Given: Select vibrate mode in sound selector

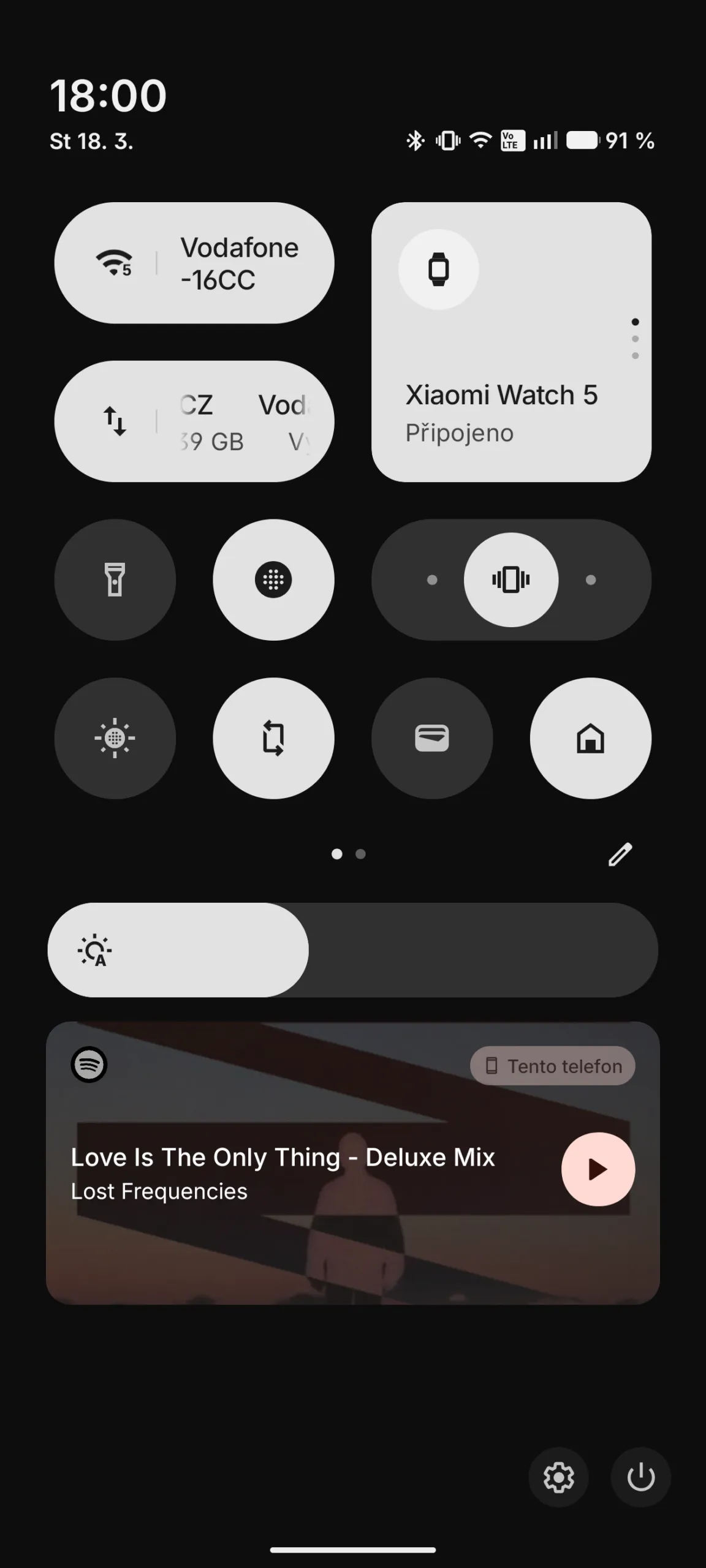Looking at the screenshot, I should tap(511, 579).
